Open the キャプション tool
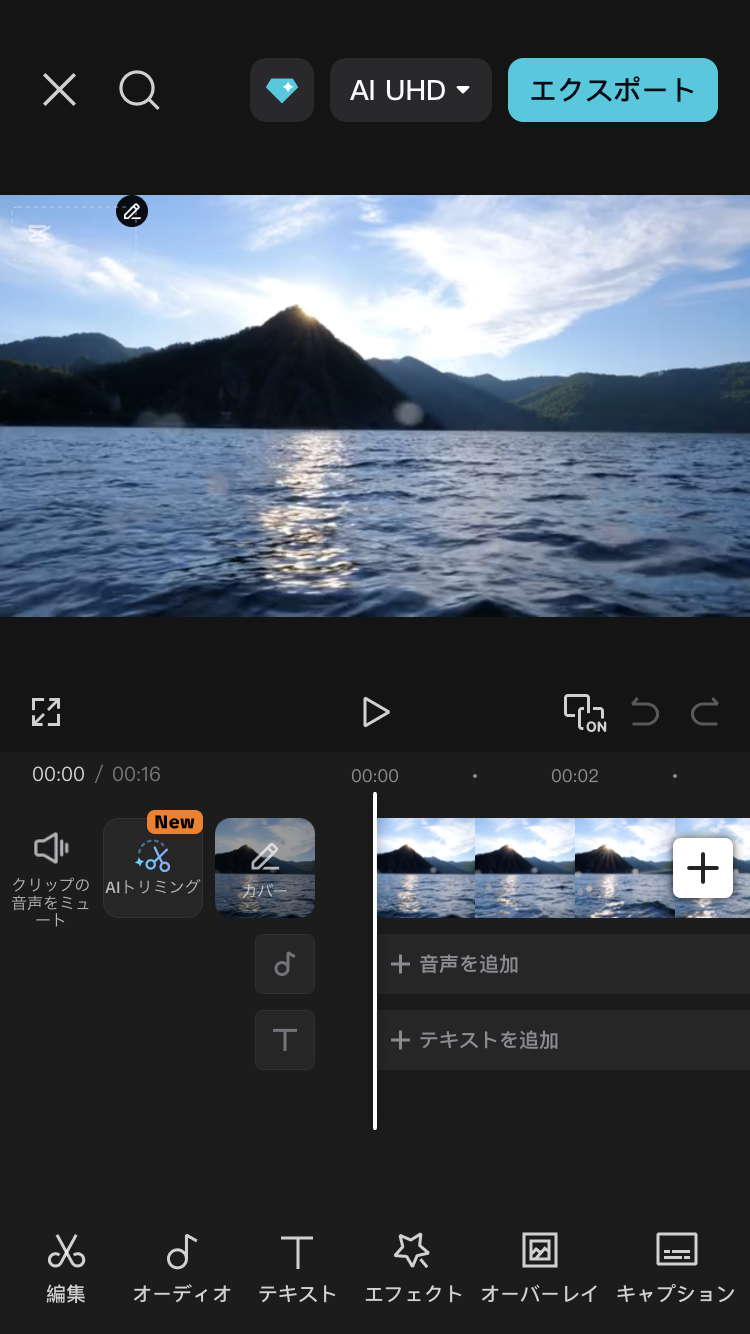 676,1266
